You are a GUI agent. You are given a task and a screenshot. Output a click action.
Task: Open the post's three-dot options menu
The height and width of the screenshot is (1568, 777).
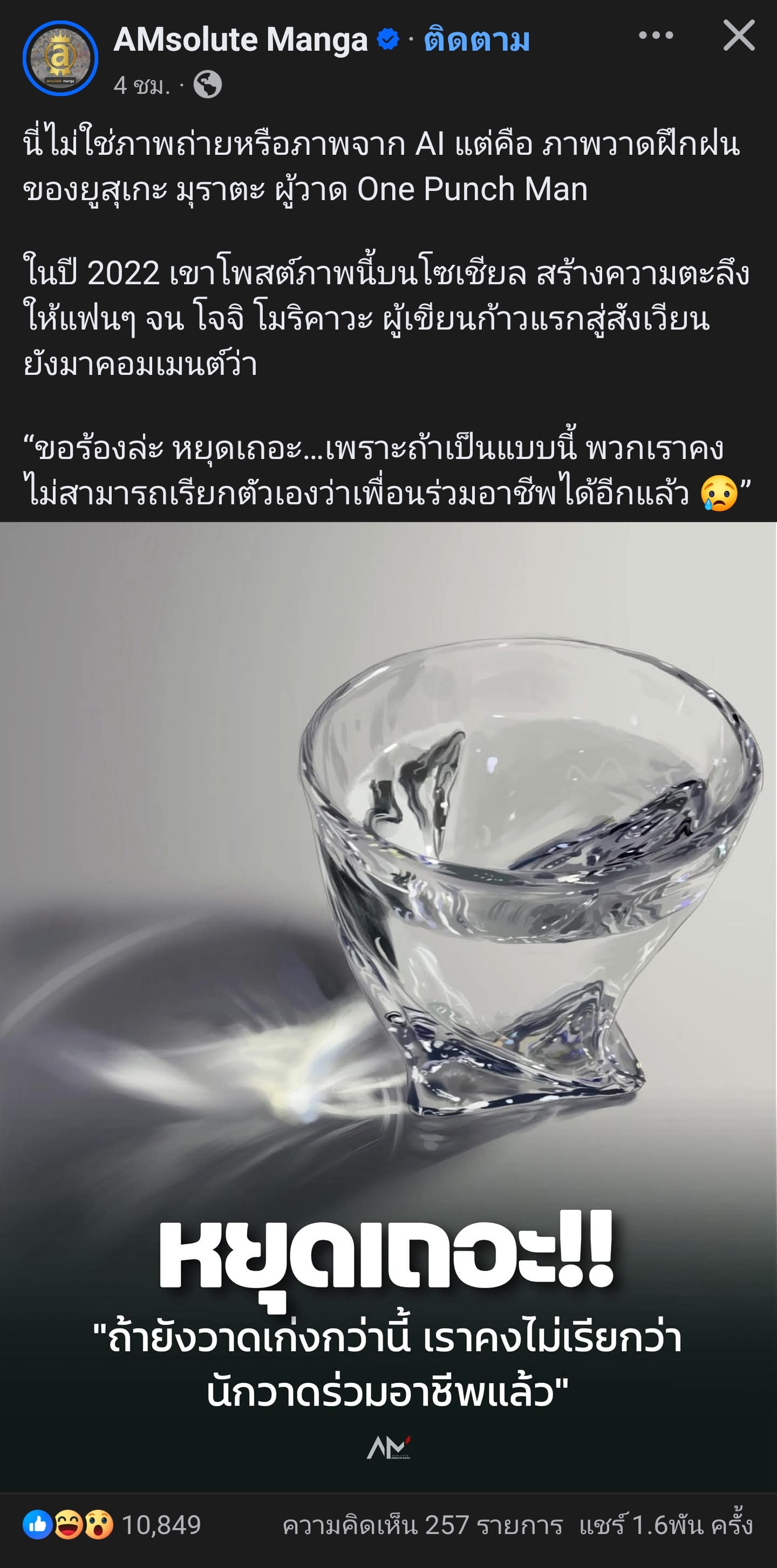pyautogui.click(x=656, y=36)
